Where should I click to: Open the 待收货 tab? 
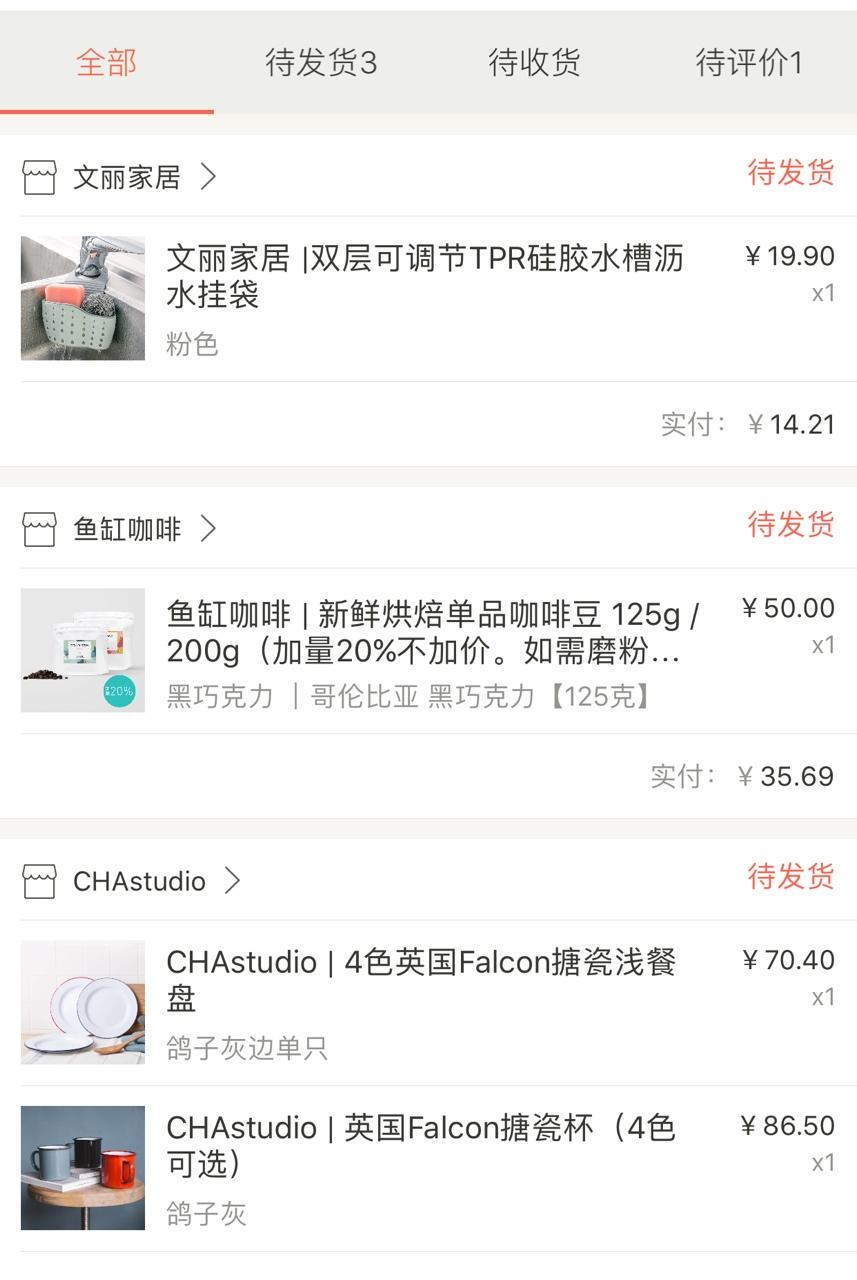534,63
